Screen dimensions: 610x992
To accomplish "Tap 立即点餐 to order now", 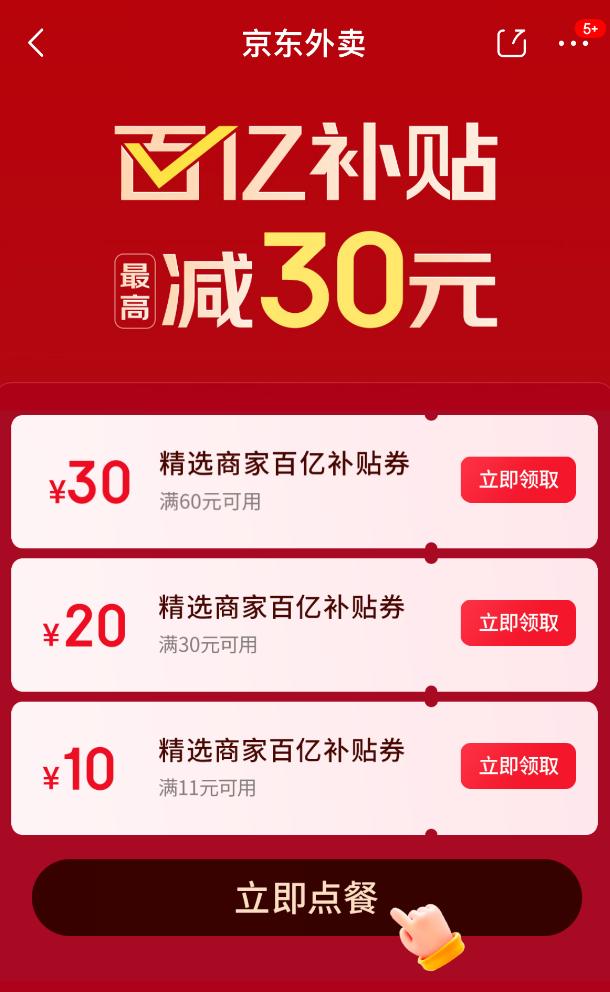I will coord(306,898).
